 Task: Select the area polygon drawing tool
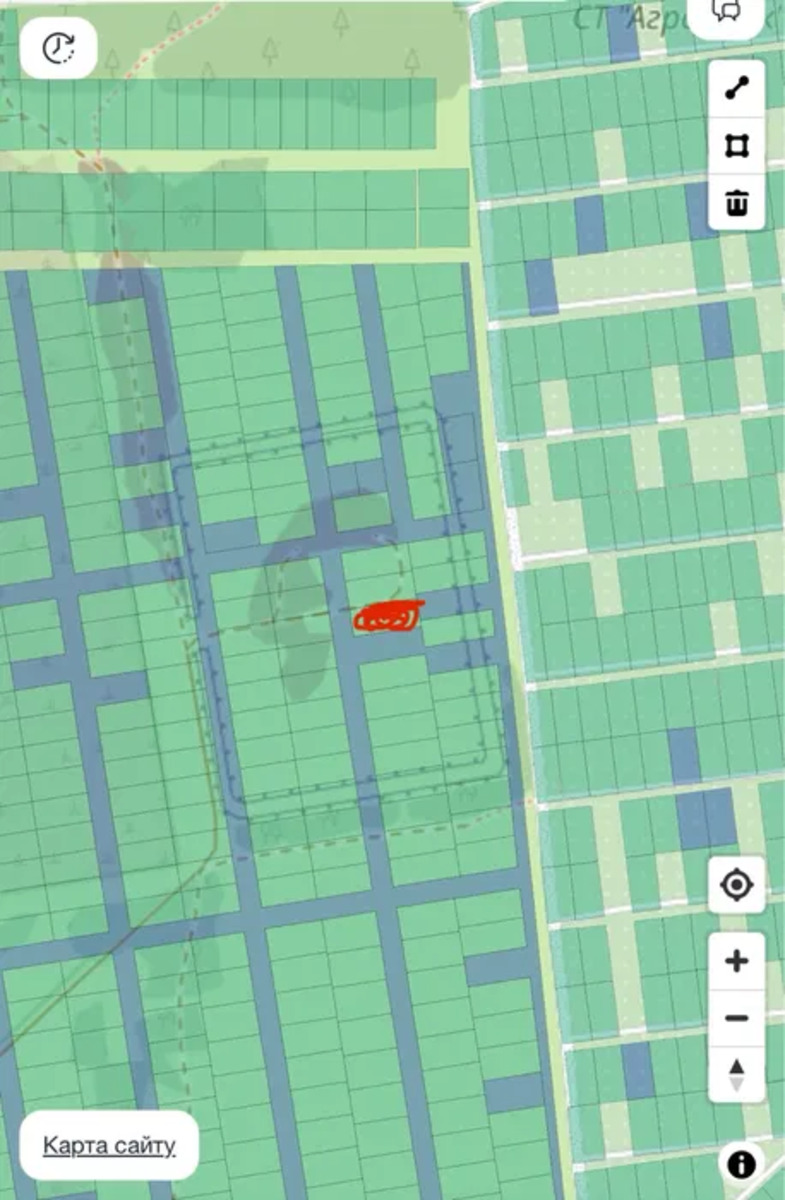[x=737, y=146]
